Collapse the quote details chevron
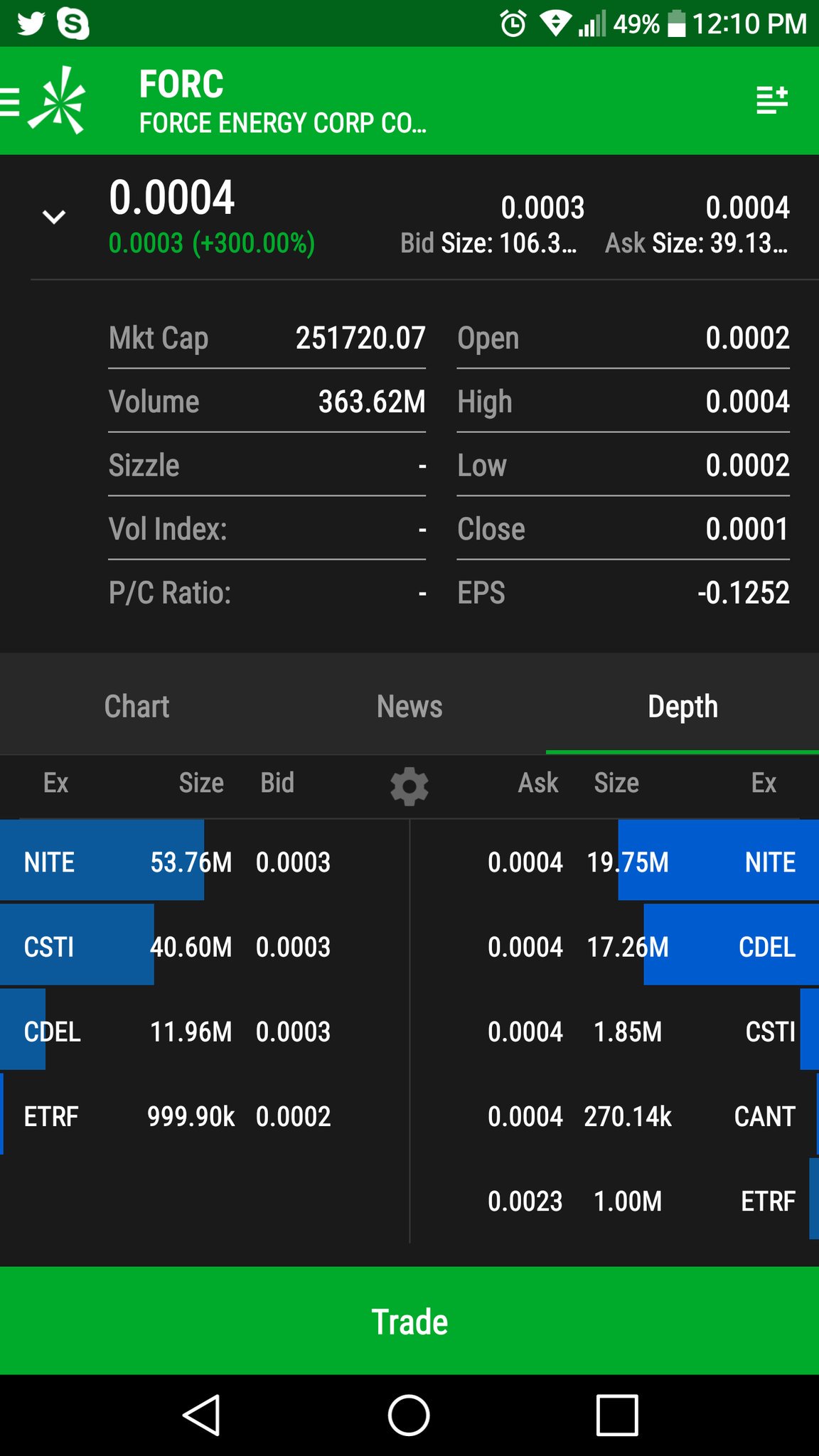The width and height of the screenshot is (819, 1456). pyautogui.click(x=54, y=217)
